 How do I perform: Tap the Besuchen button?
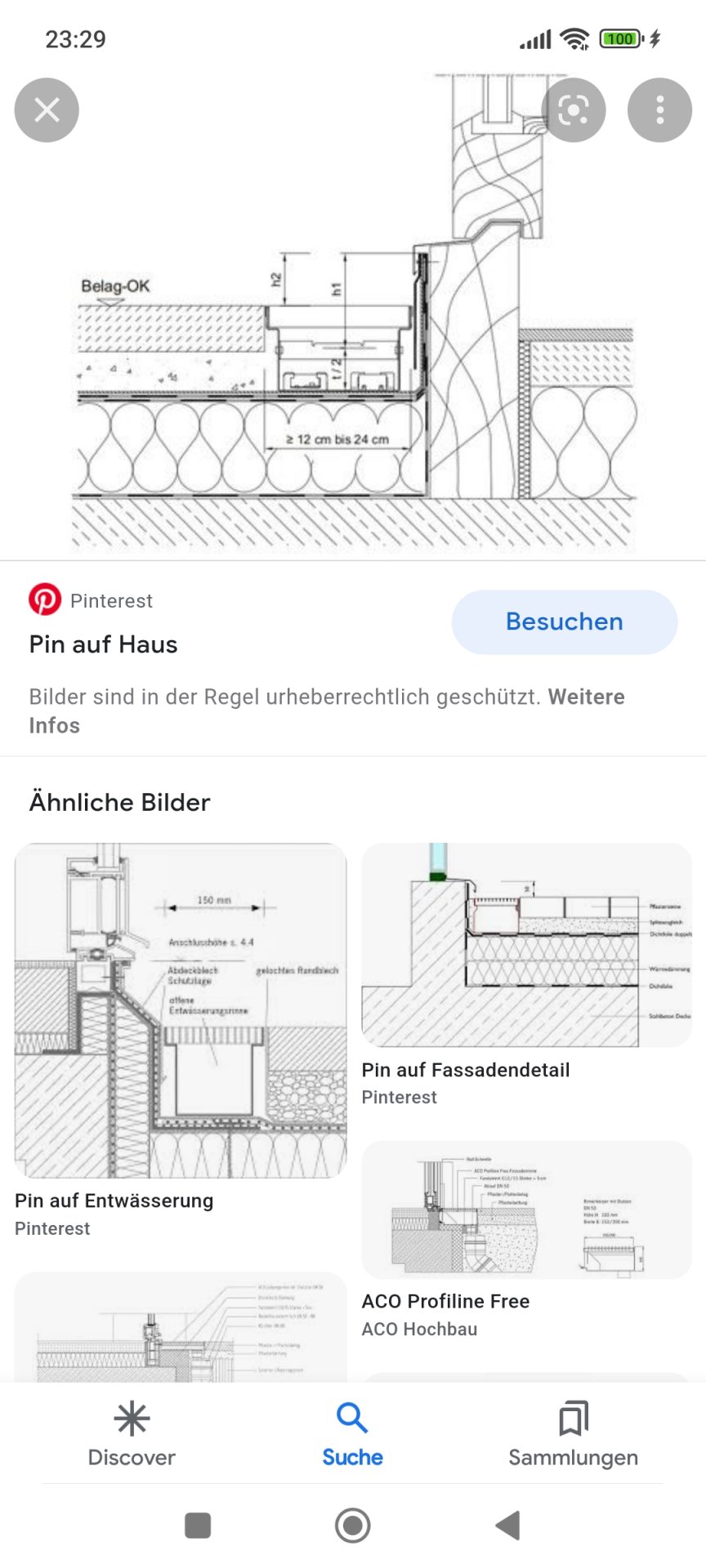[564, 621]
